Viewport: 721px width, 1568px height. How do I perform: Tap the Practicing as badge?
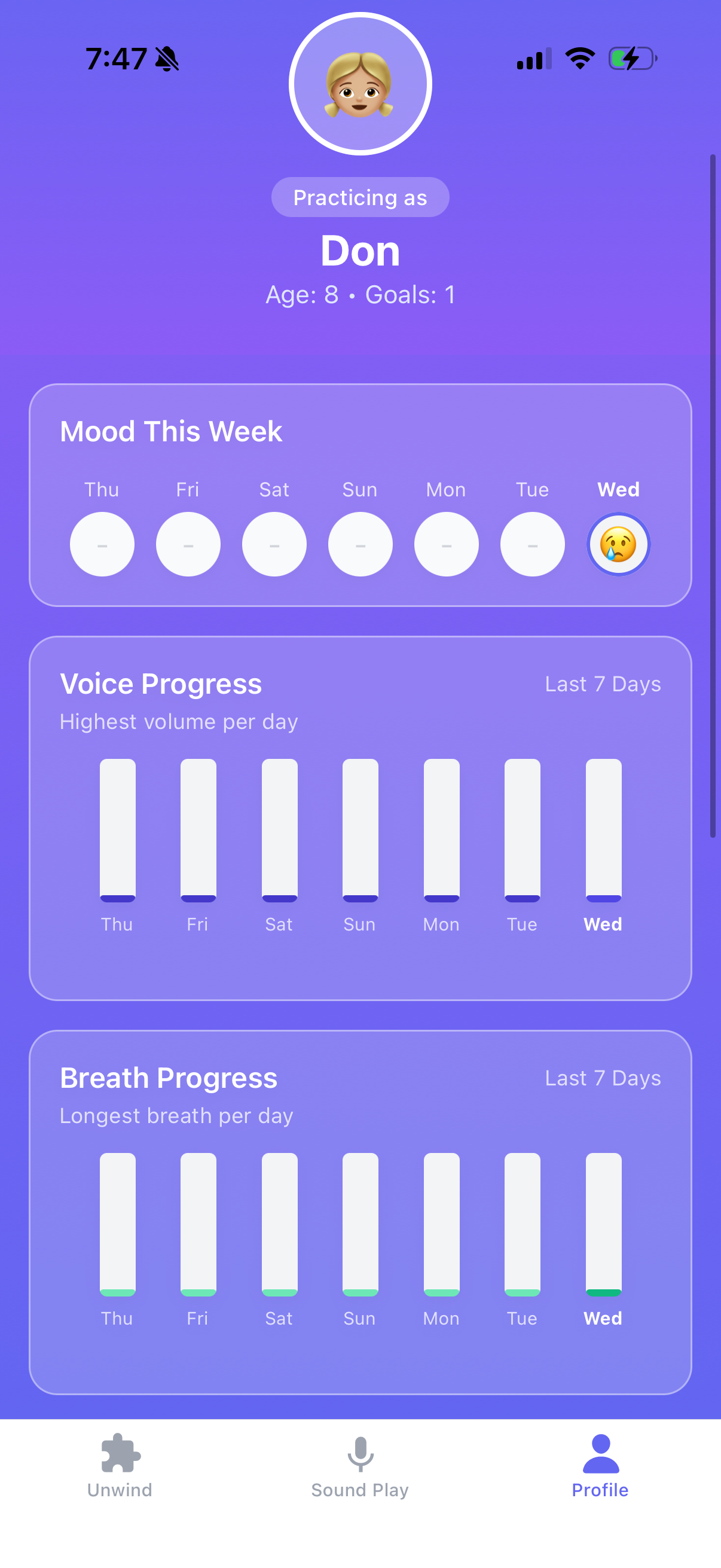(360, 197)
